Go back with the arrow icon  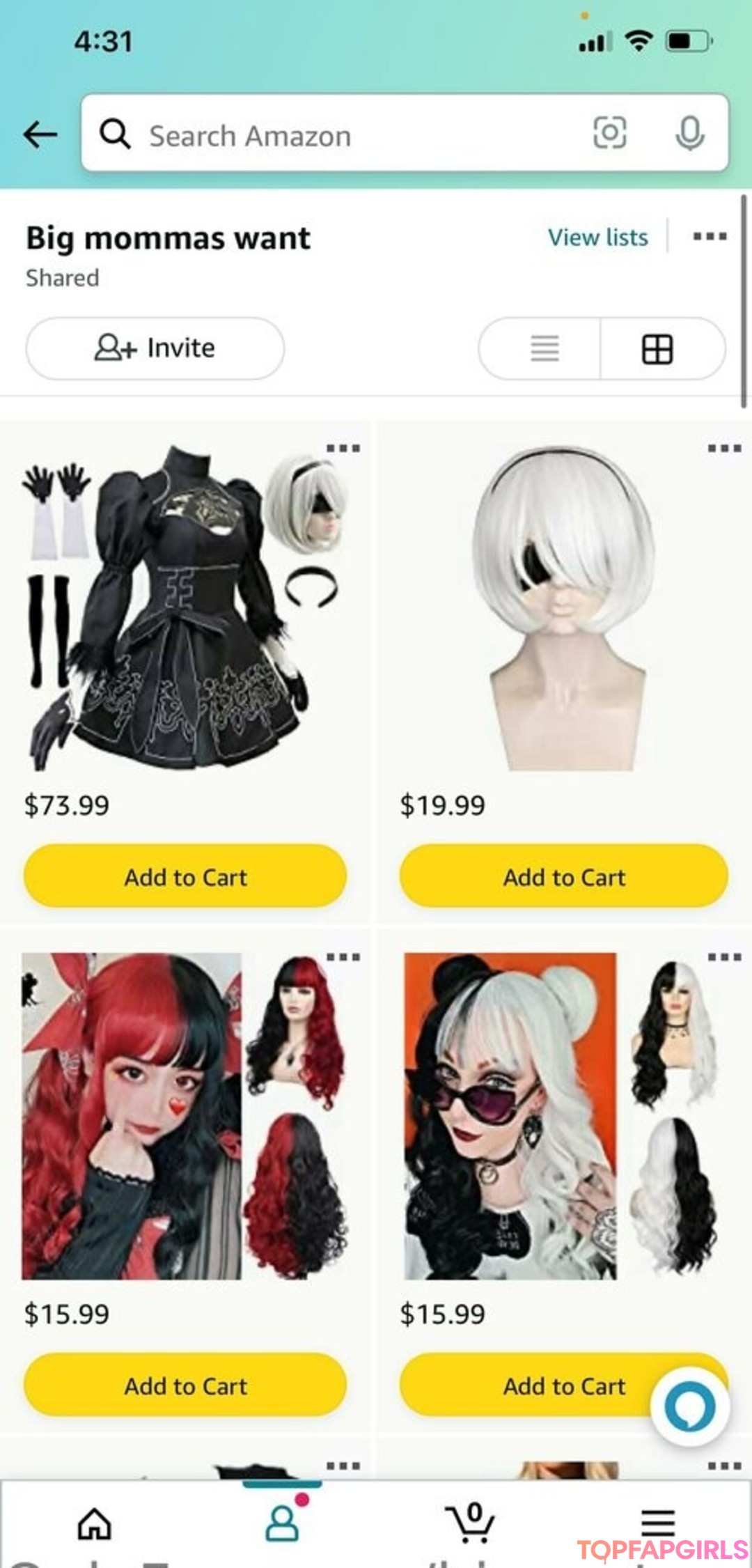pyautogui.click(x=40, y=134)
